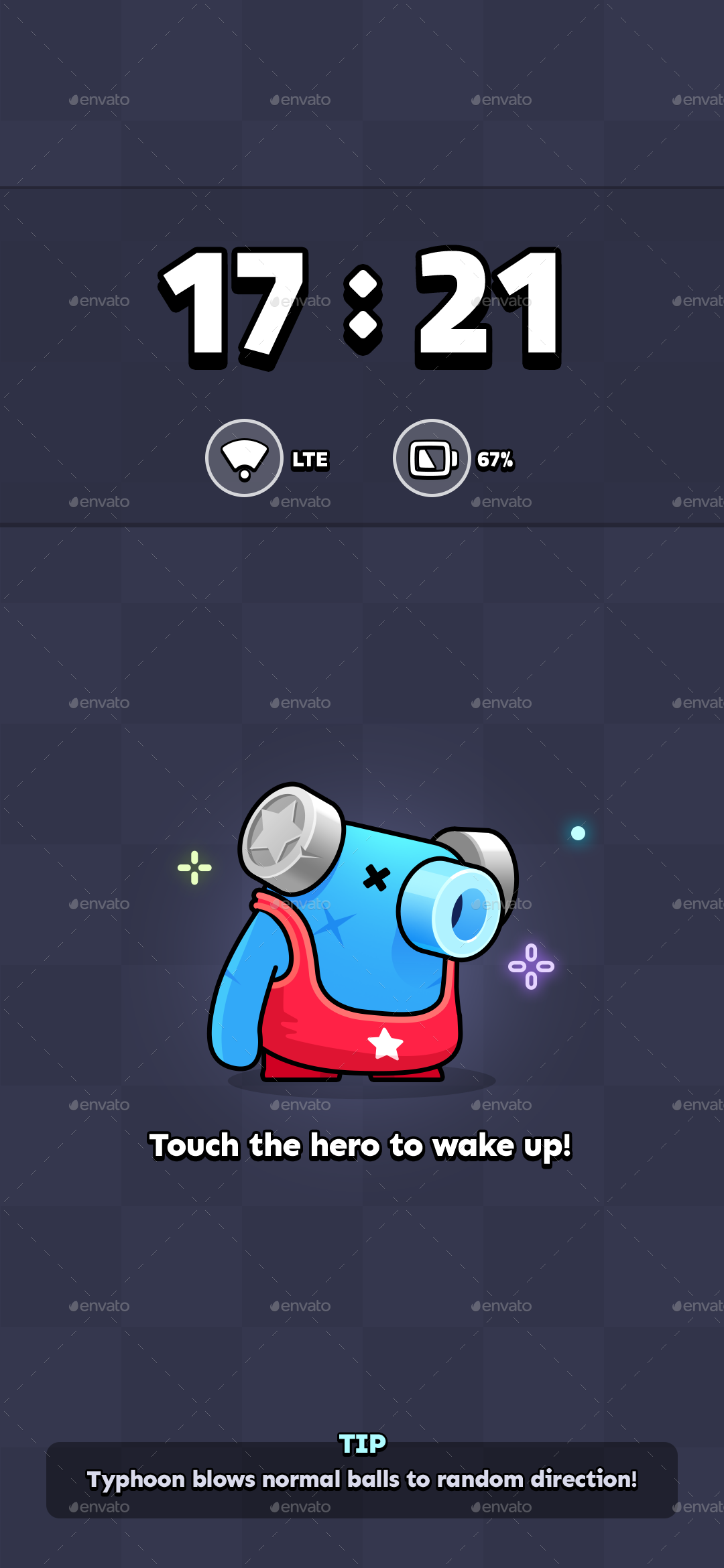Image resolution: width=724 pixels, height=1568 pixels.
Task: Click the glowing cyan ball orb
Action: 578,832
